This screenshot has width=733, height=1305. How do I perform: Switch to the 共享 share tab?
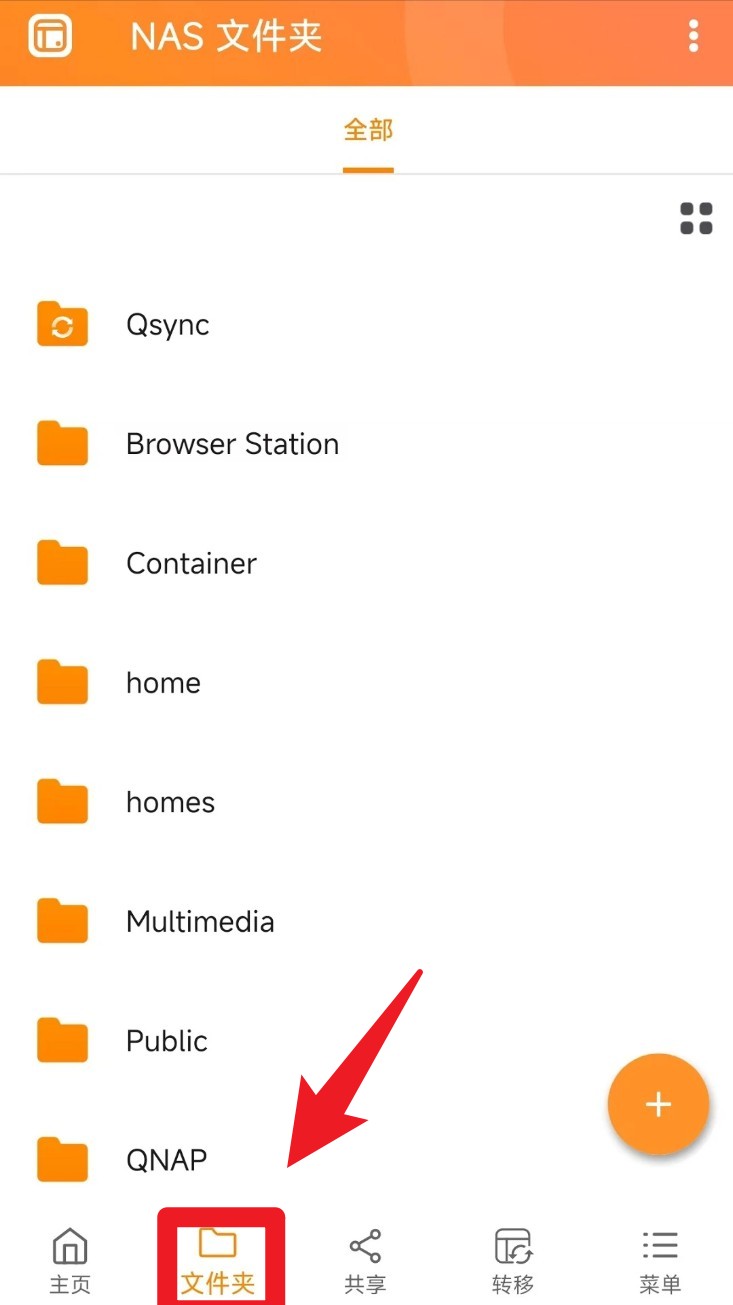[x=365, y=1260]
